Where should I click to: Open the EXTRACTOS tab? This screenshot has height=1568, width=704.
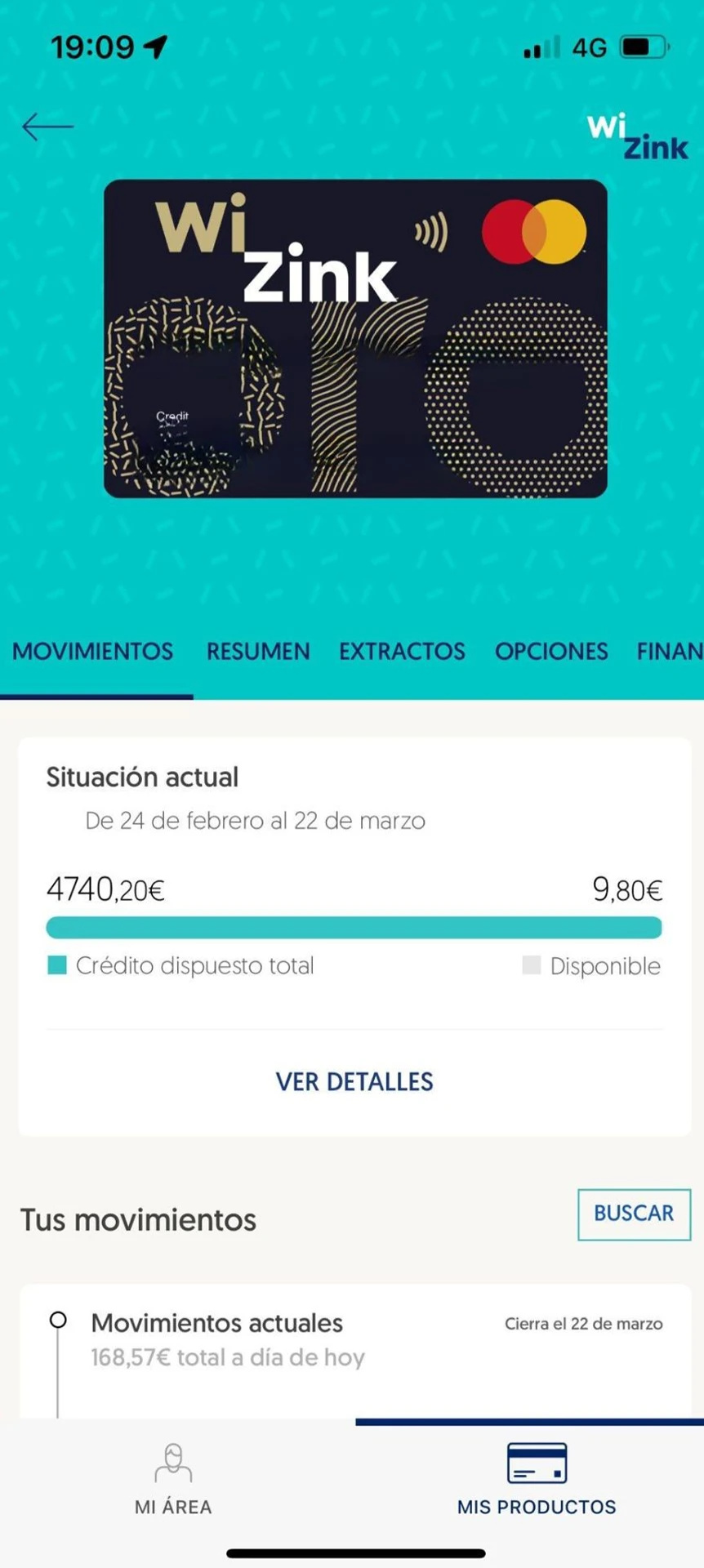coord(402,651)
